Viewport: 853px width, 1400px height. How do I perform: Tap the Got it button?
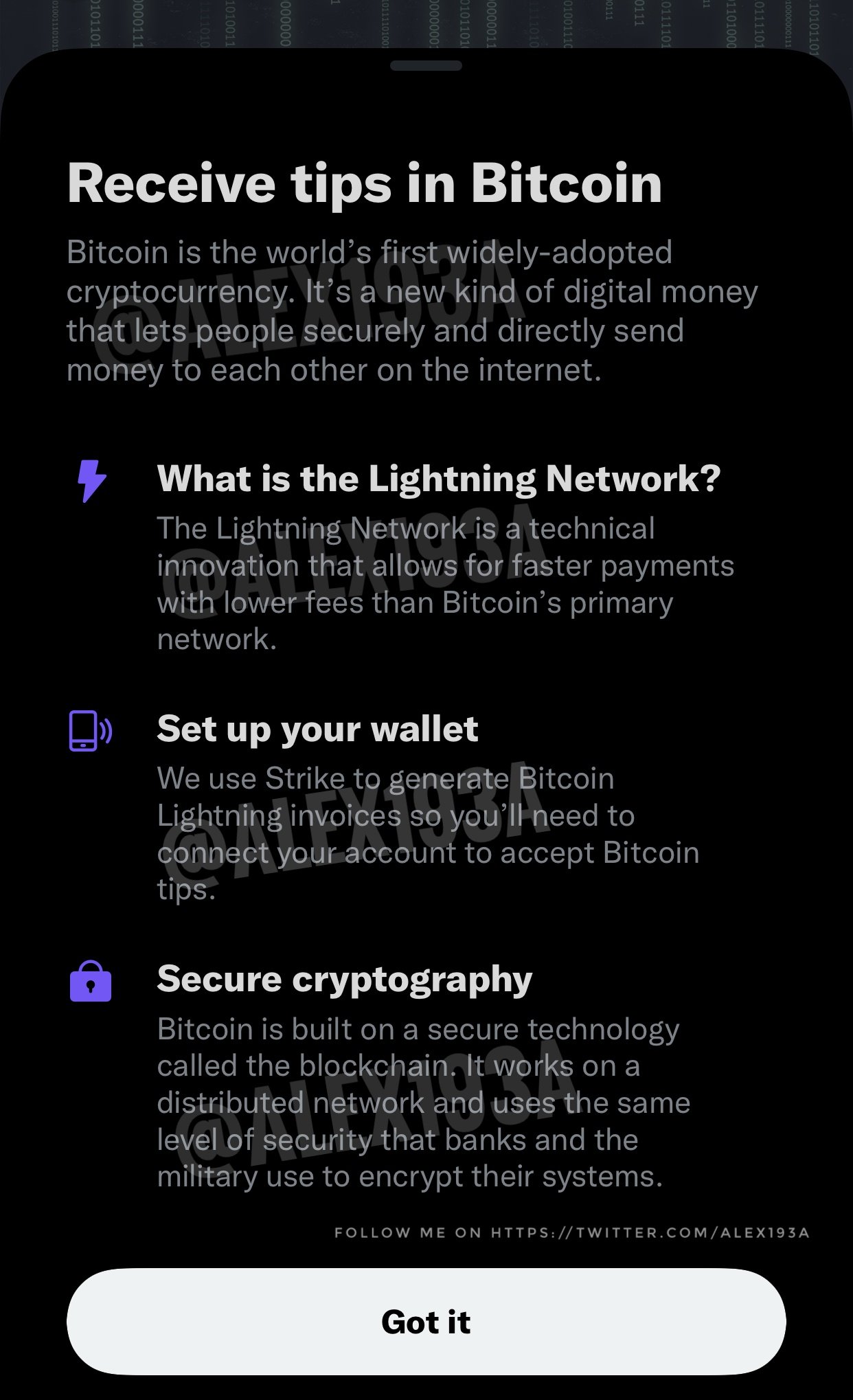pos(426,1321)
